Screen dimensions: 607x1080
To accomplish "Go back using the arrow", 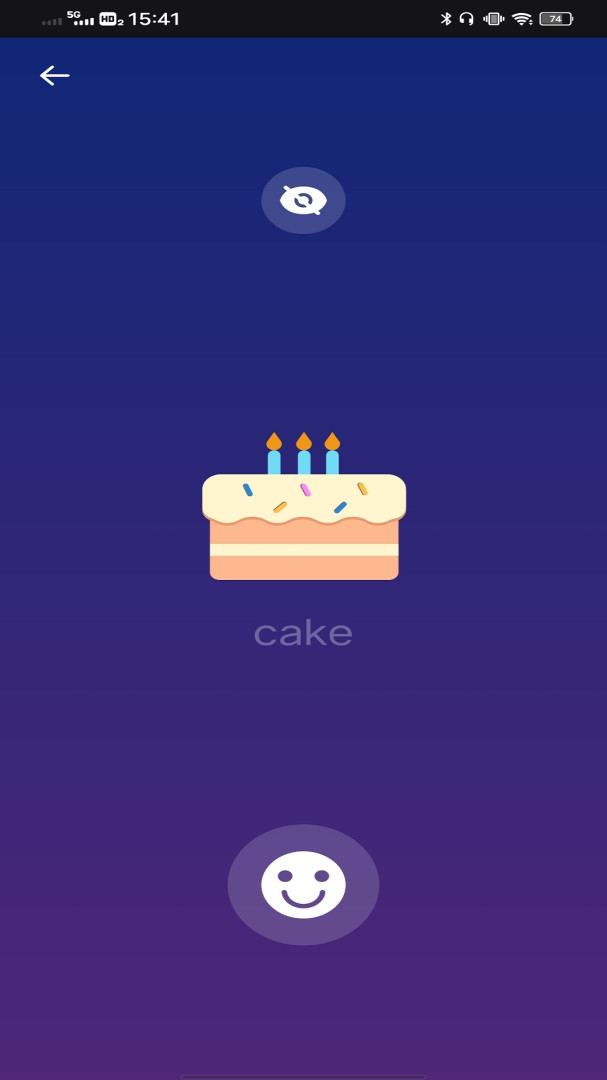I will (x=54, y=75).
